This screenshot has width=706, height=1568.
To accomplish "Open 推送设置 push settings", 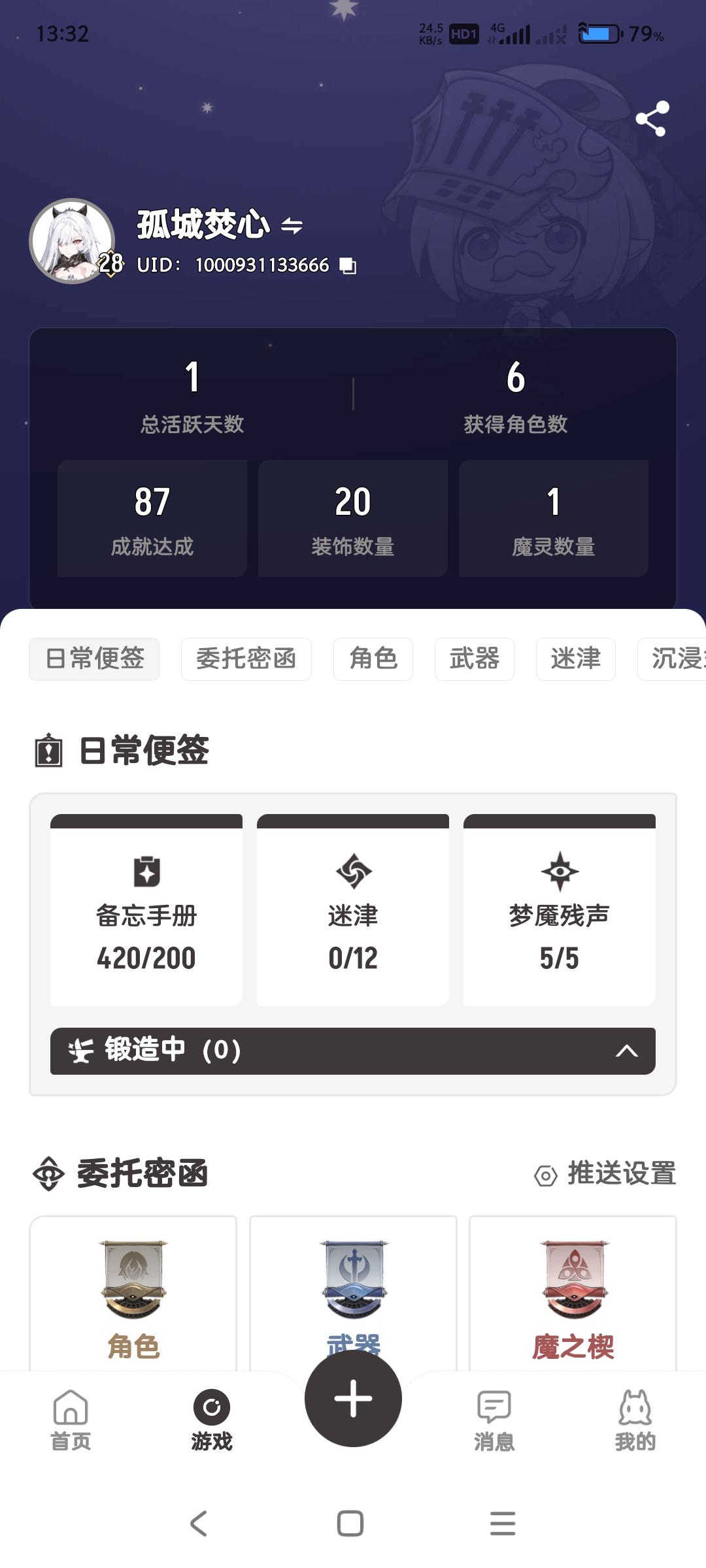I will 606,1174.
